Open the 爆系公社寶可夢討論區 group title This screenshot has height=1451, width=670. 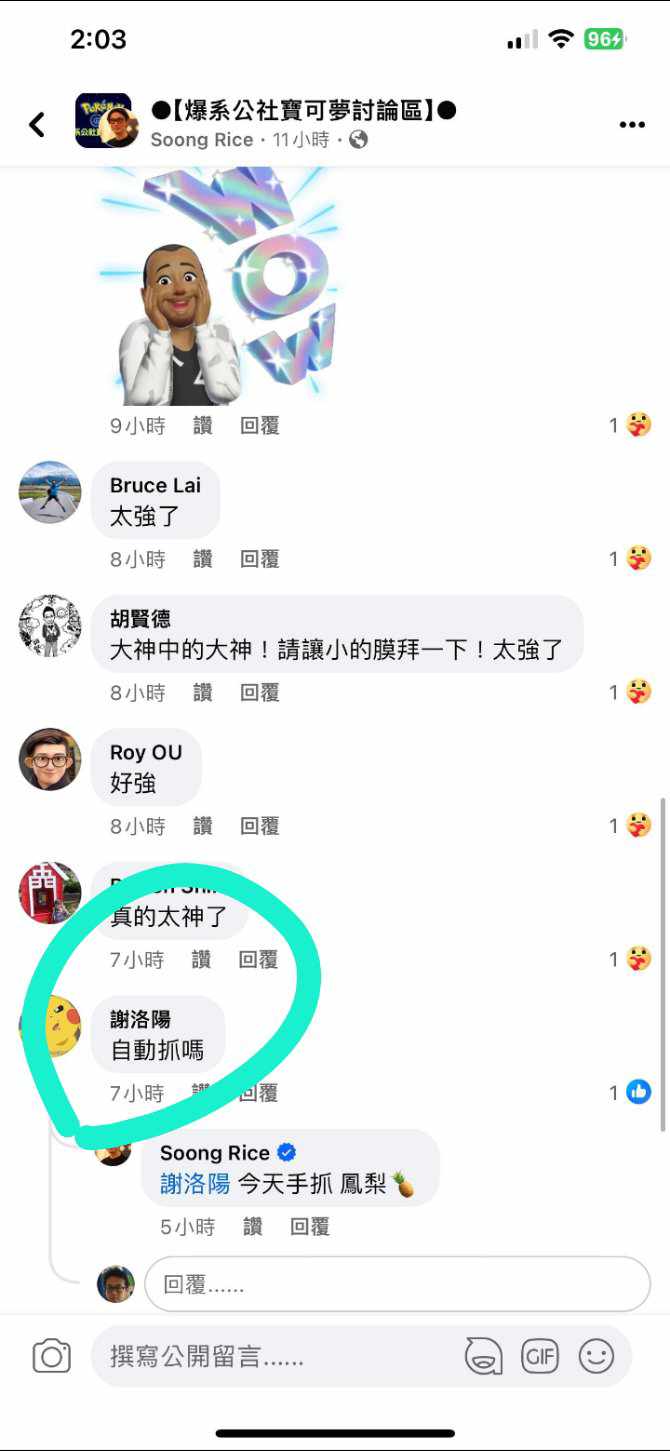pos(303,110)
